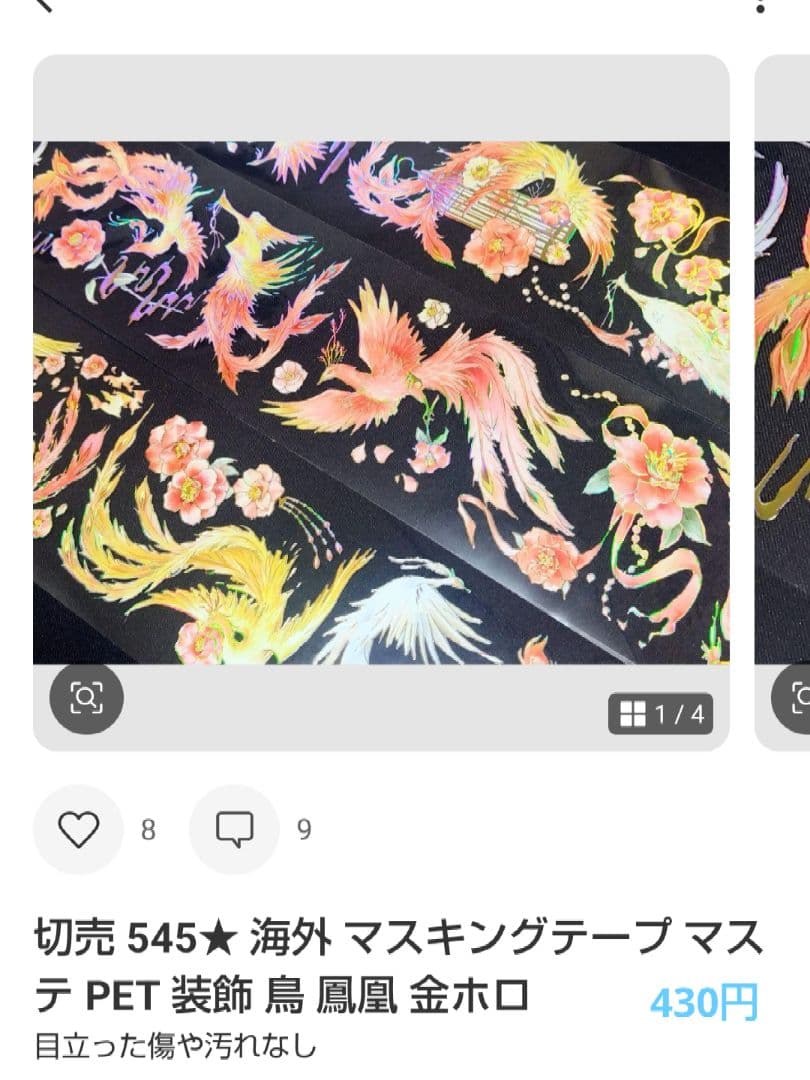Viewport: 810px width, 1080px height.
Task: Go back using the top-left arrow
Action: click(x=41, y=5)
